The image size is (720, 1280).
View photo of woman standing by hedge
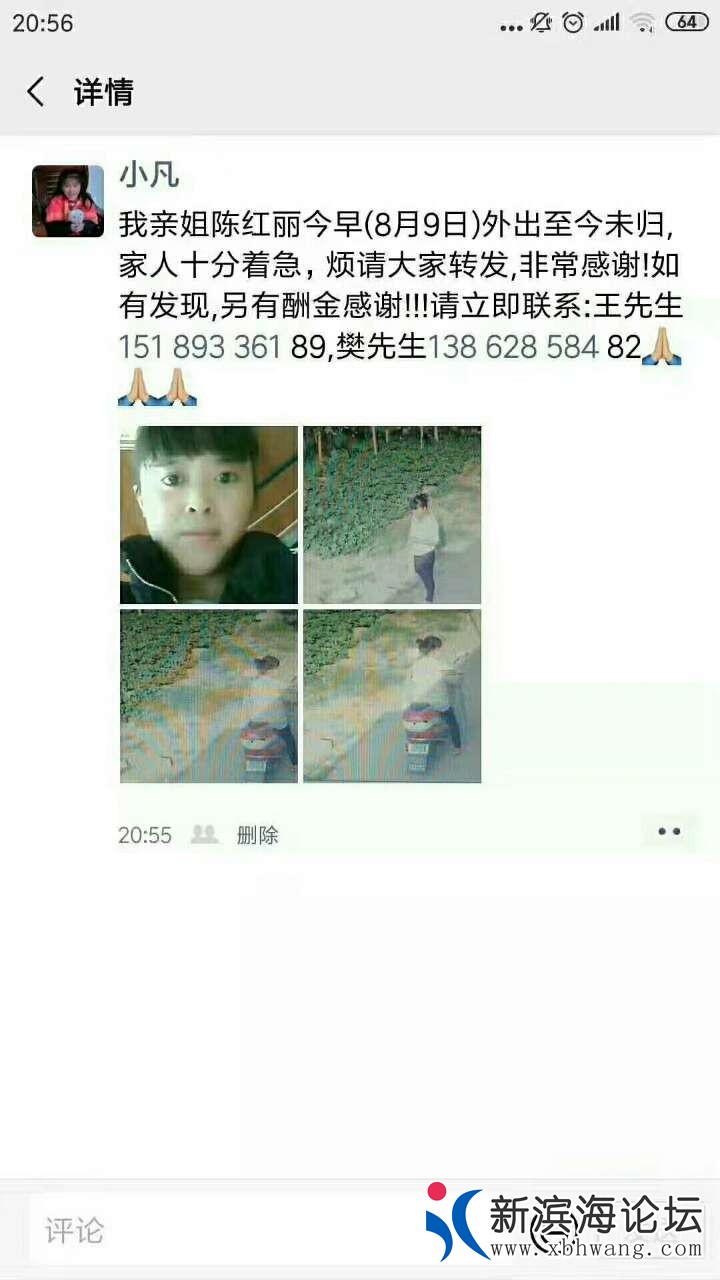point(392,515)
